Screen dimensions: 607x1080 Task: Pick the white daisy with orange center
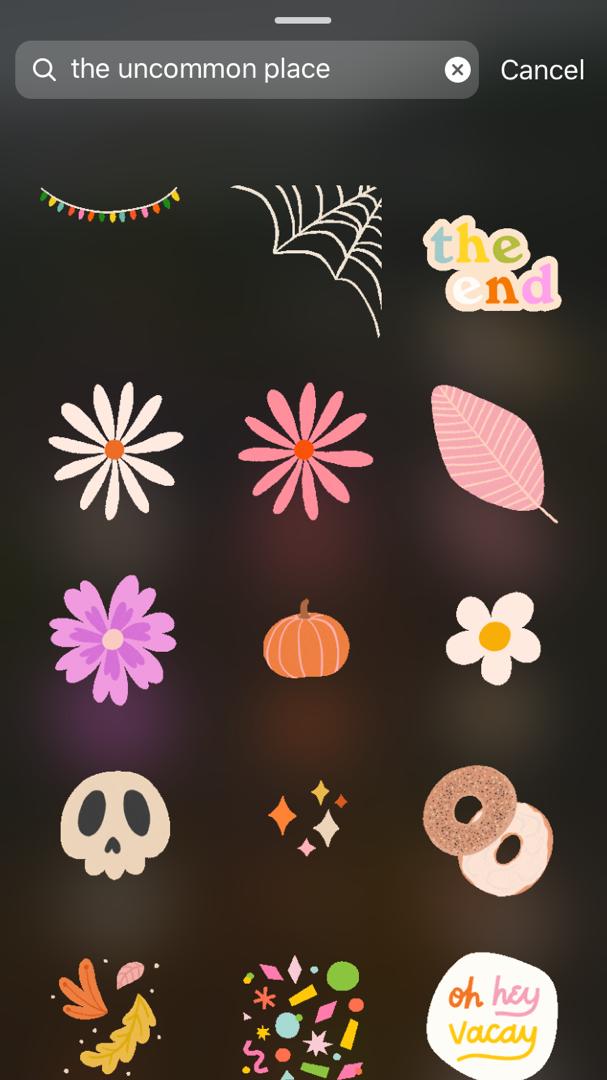[x=115, y=449]
